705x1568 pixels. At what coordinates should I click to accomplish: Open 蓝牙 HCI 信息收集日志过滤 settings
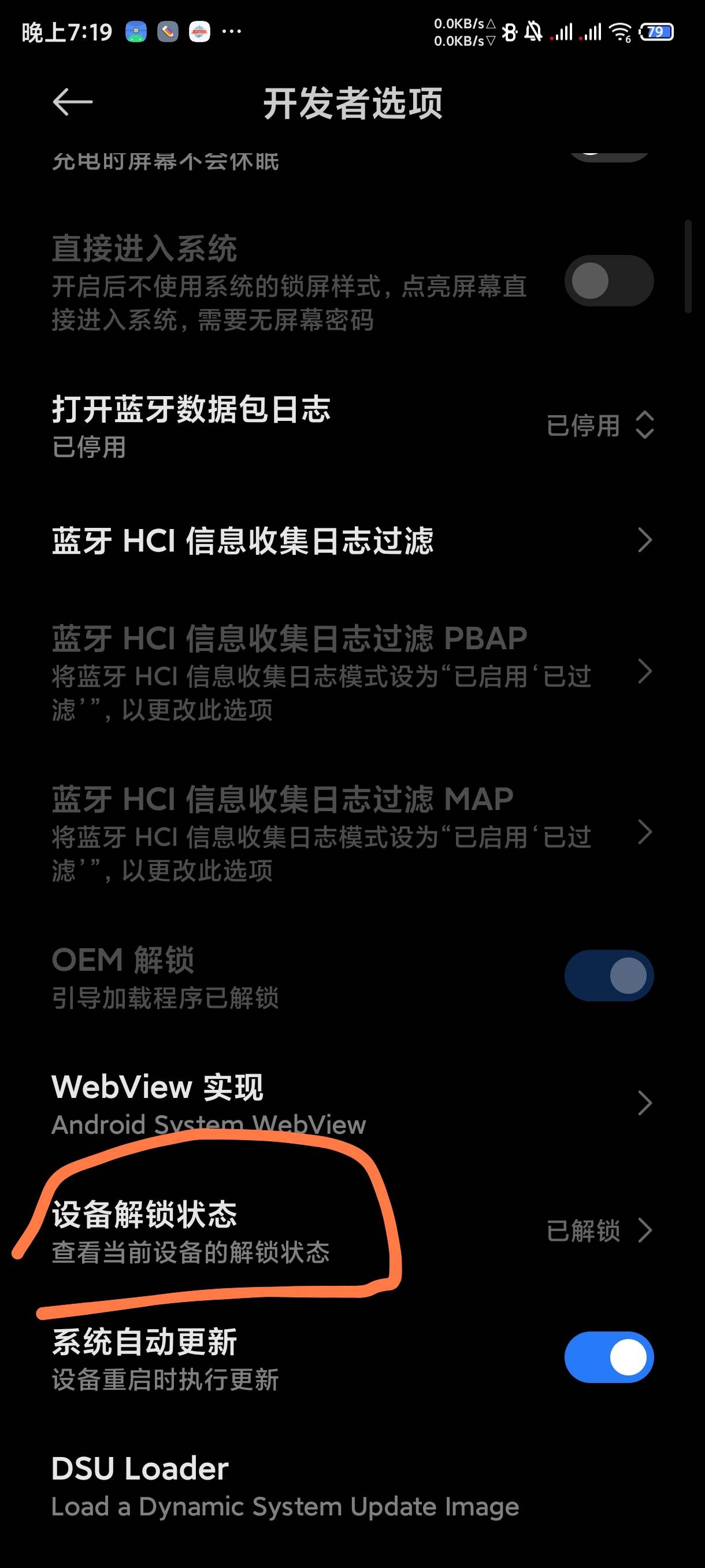pos(352,541)
